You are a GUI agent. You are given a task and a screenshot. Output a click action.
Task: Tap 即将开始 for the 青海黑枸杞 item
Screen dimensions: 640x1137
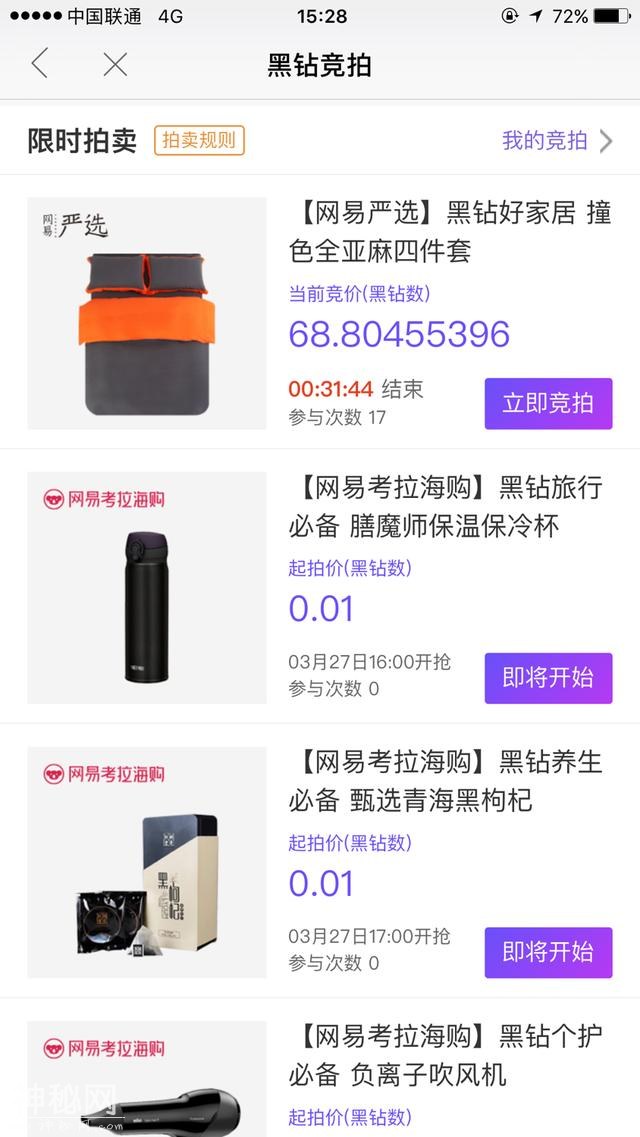coord(548,952)
